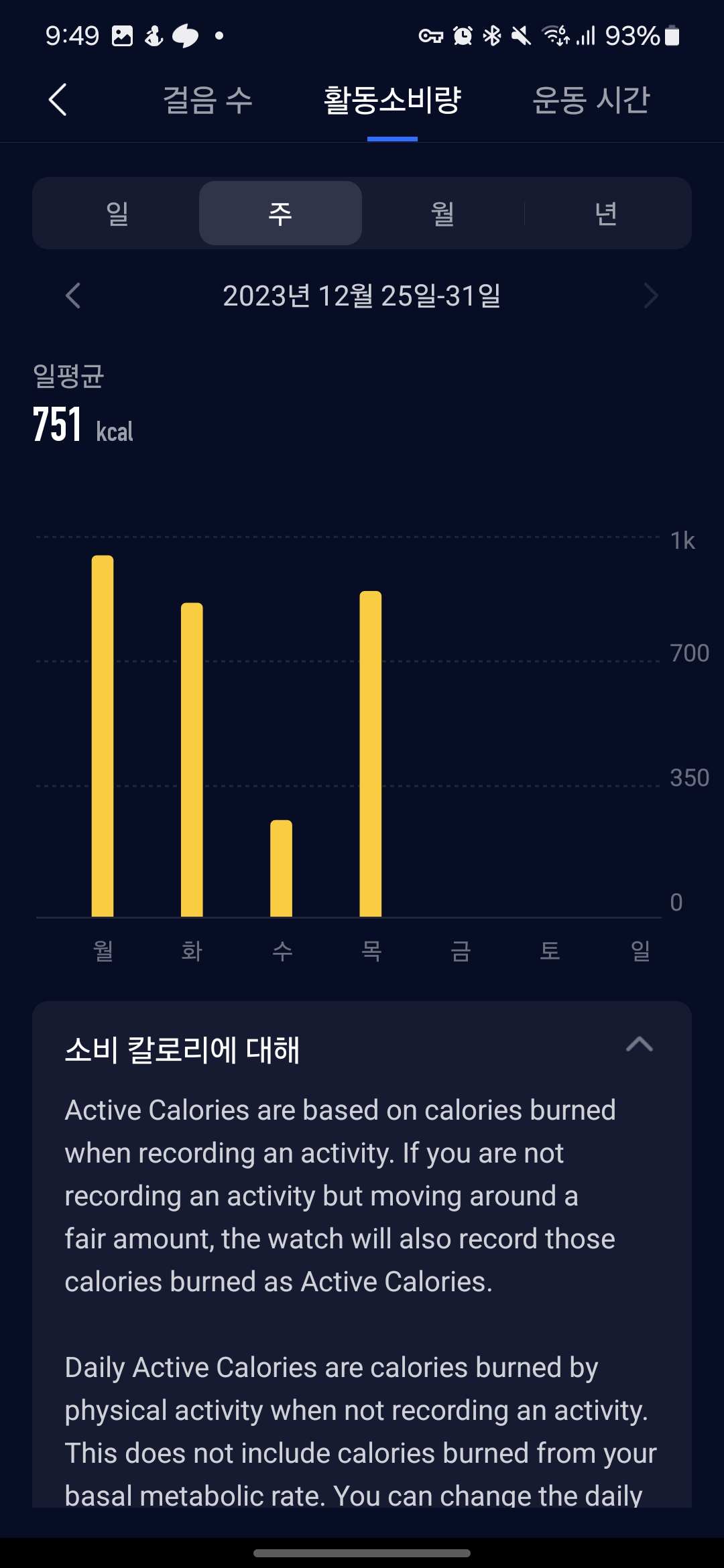Tap Monday's calorie bar in the chart
The height and width of the screenshot is (1568, 724).
[103, 736]
